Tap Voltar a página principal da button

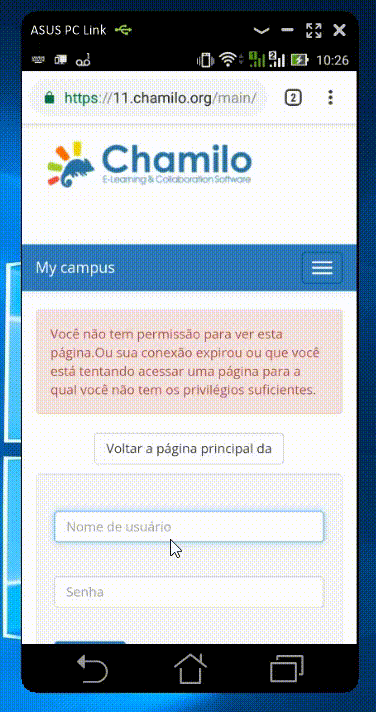(189, 449)
